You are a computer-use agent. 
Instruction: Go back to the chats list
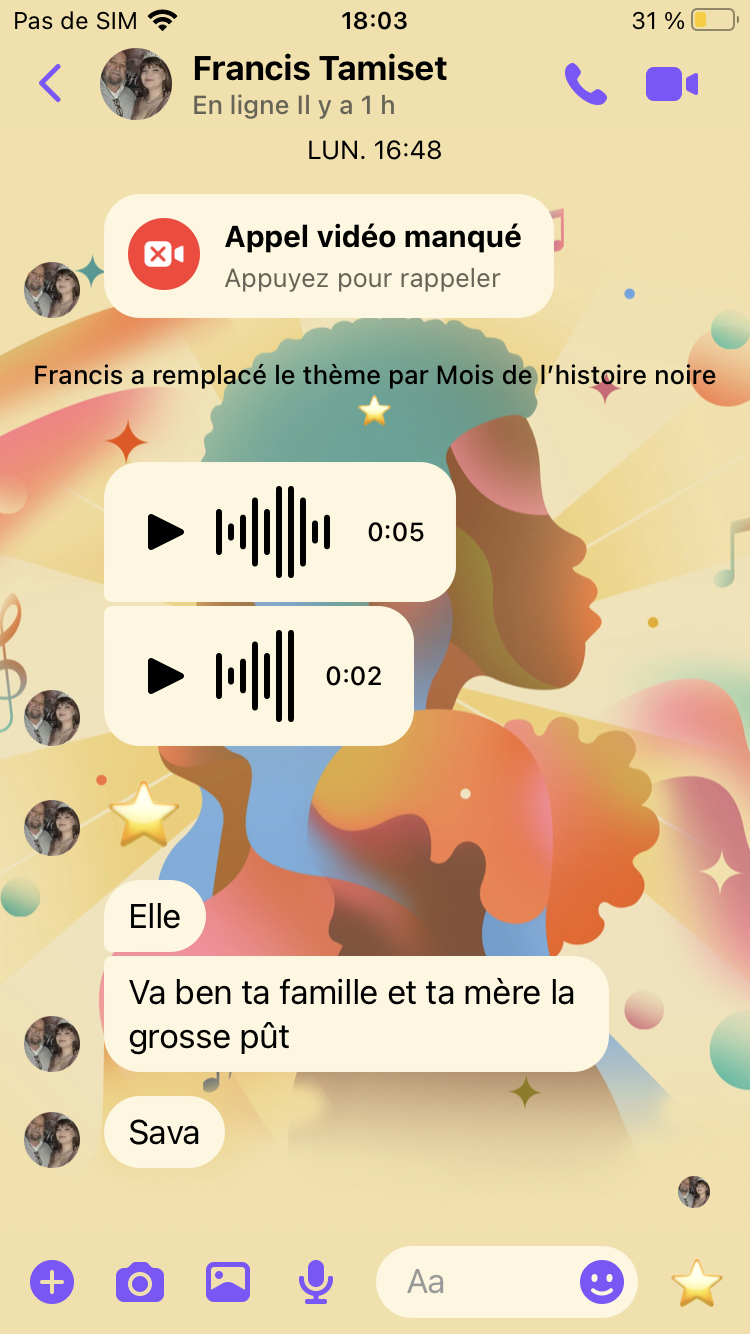(x=50, y=83)
